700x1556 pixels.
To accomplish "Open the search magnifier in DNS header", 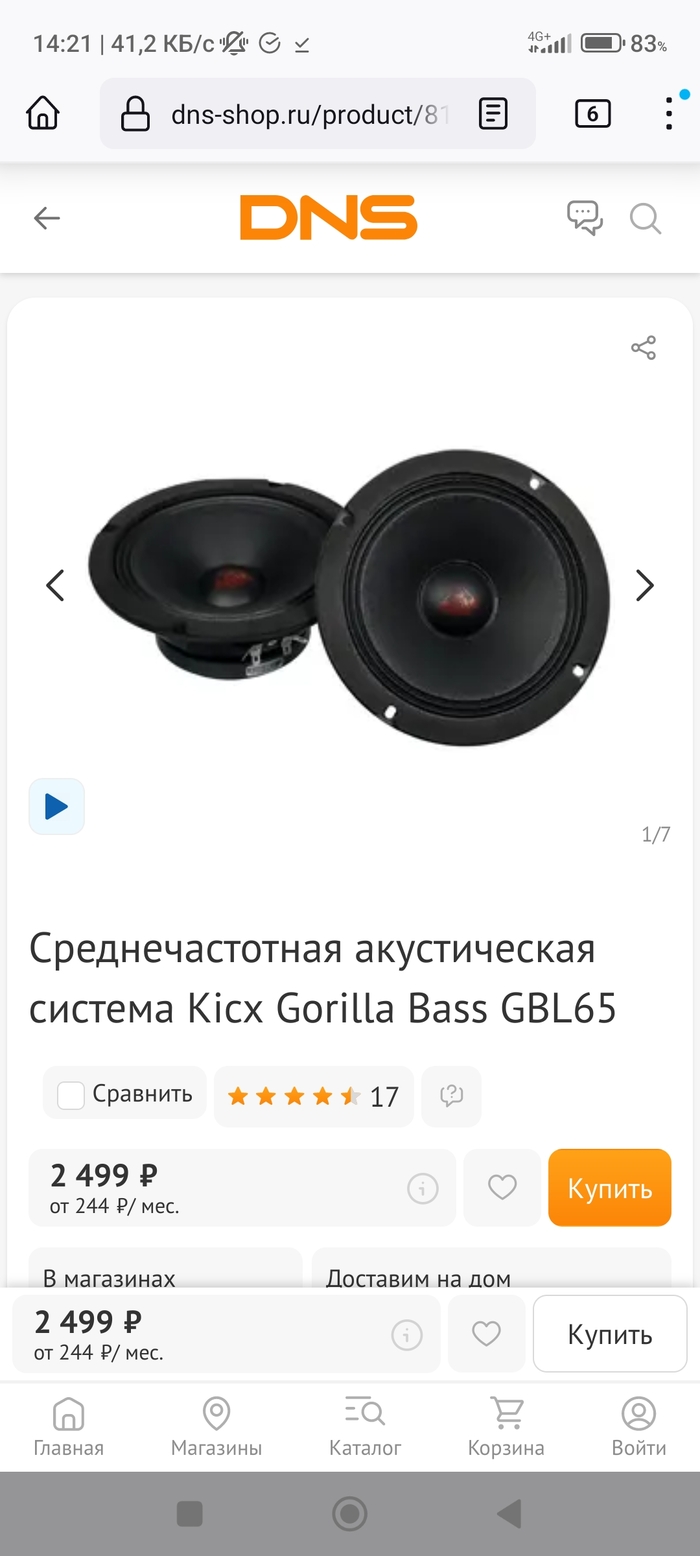I will (645, 218).
